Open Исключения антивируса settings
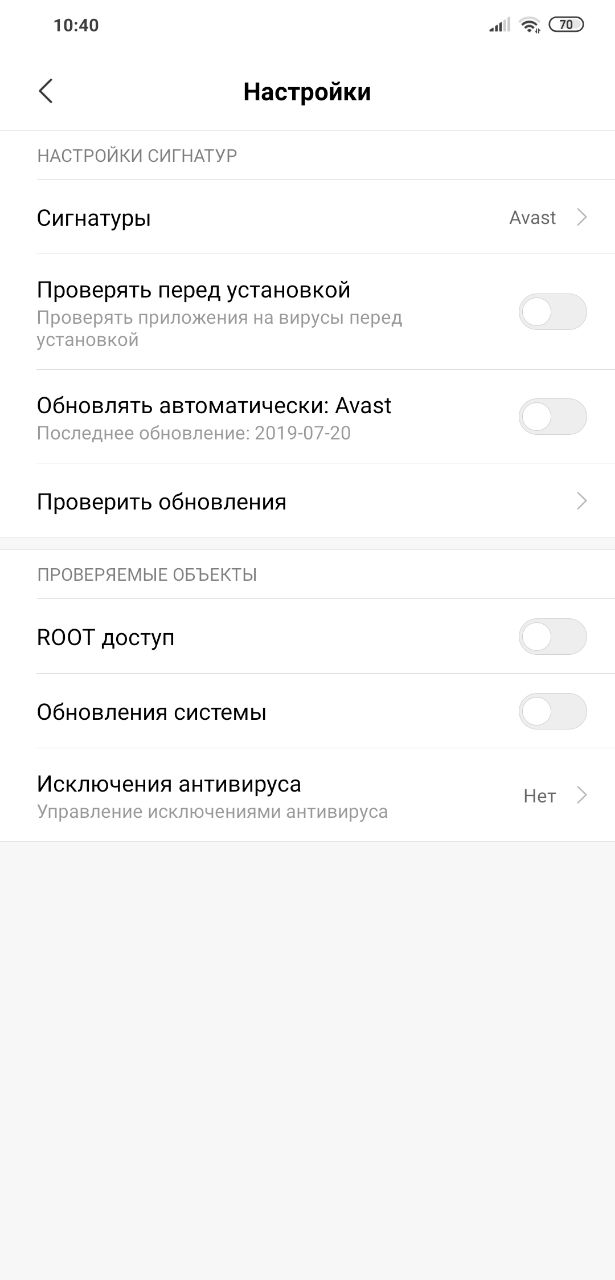The height and width of the screenshot is (1280, 615). [x=307, y=796]
